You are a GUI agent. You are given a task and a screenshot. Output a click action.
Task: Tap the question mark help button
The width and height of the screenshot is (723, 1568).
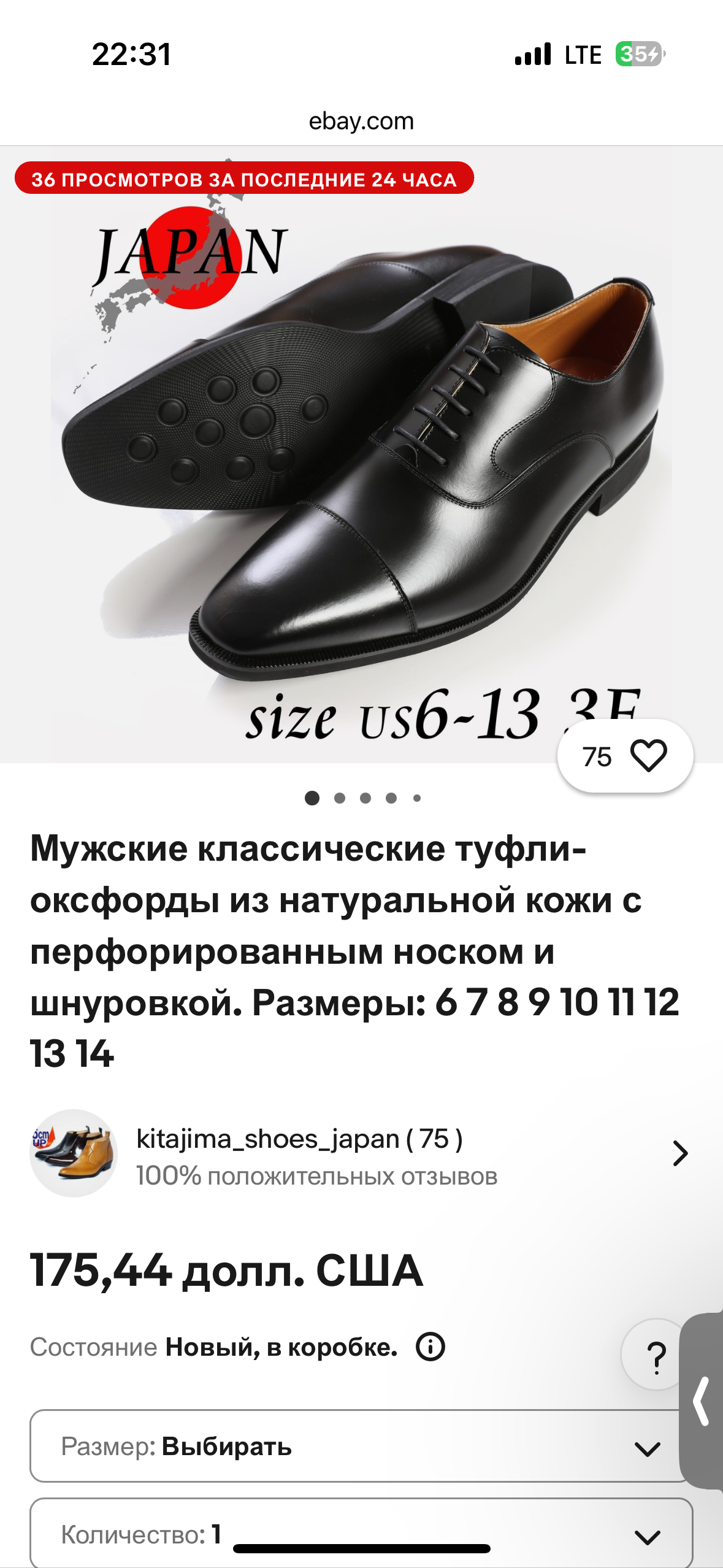click(655, 1356)
